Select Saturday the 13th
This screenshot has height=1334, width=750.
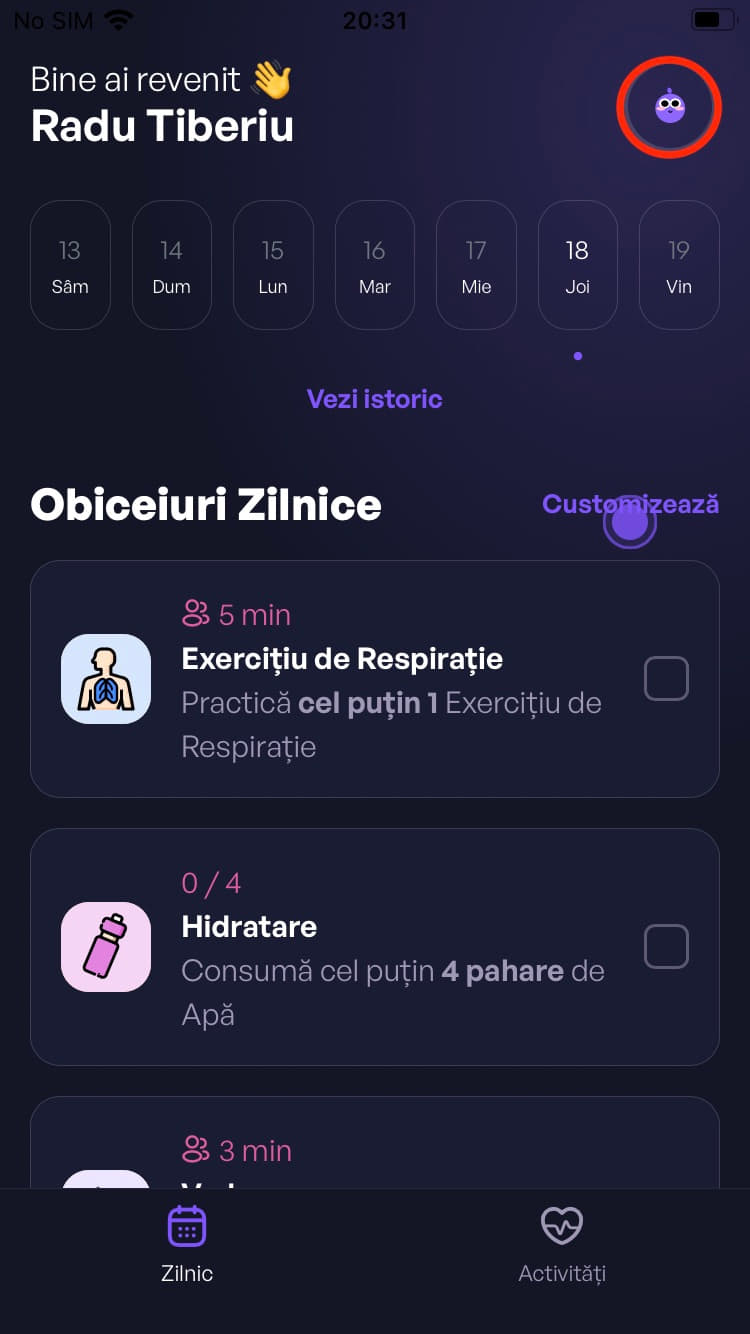[70, 265]
